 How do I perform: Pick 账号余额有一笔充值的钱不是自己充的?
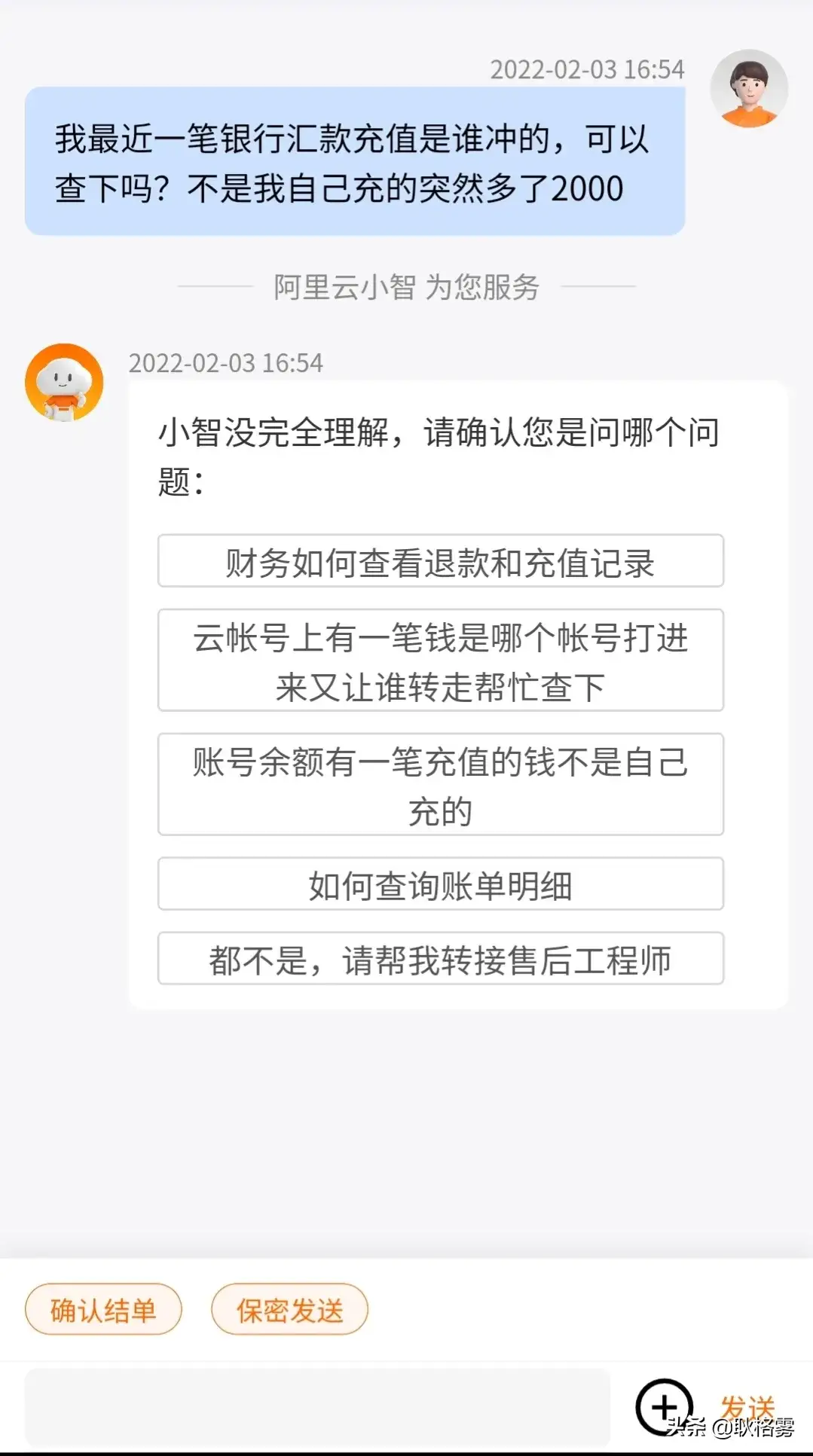[441, 784]
